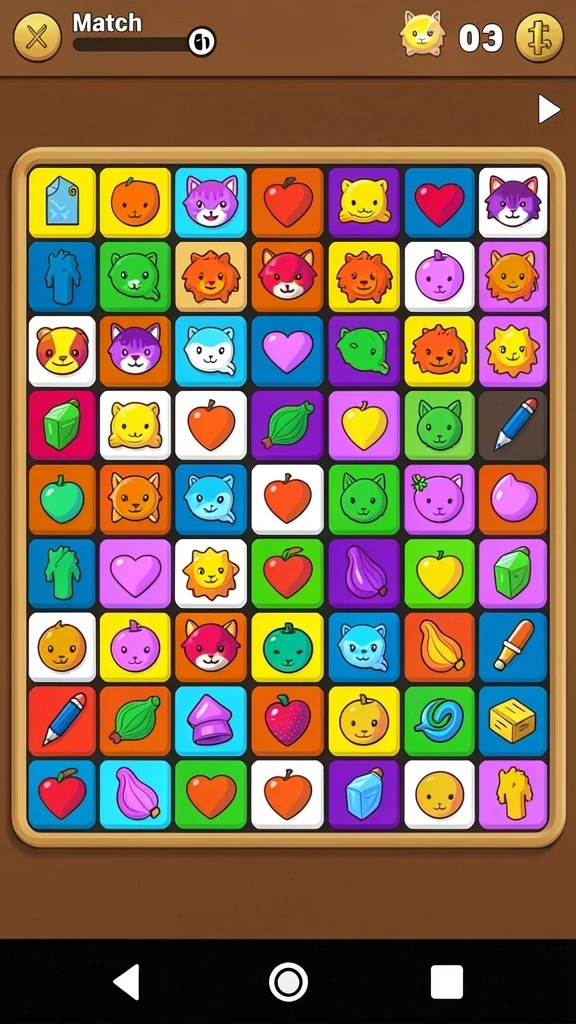The width and height of the screenshot is (576, 1024).
Task: Pick the purple eggplant tile
Action: (364, 573)
